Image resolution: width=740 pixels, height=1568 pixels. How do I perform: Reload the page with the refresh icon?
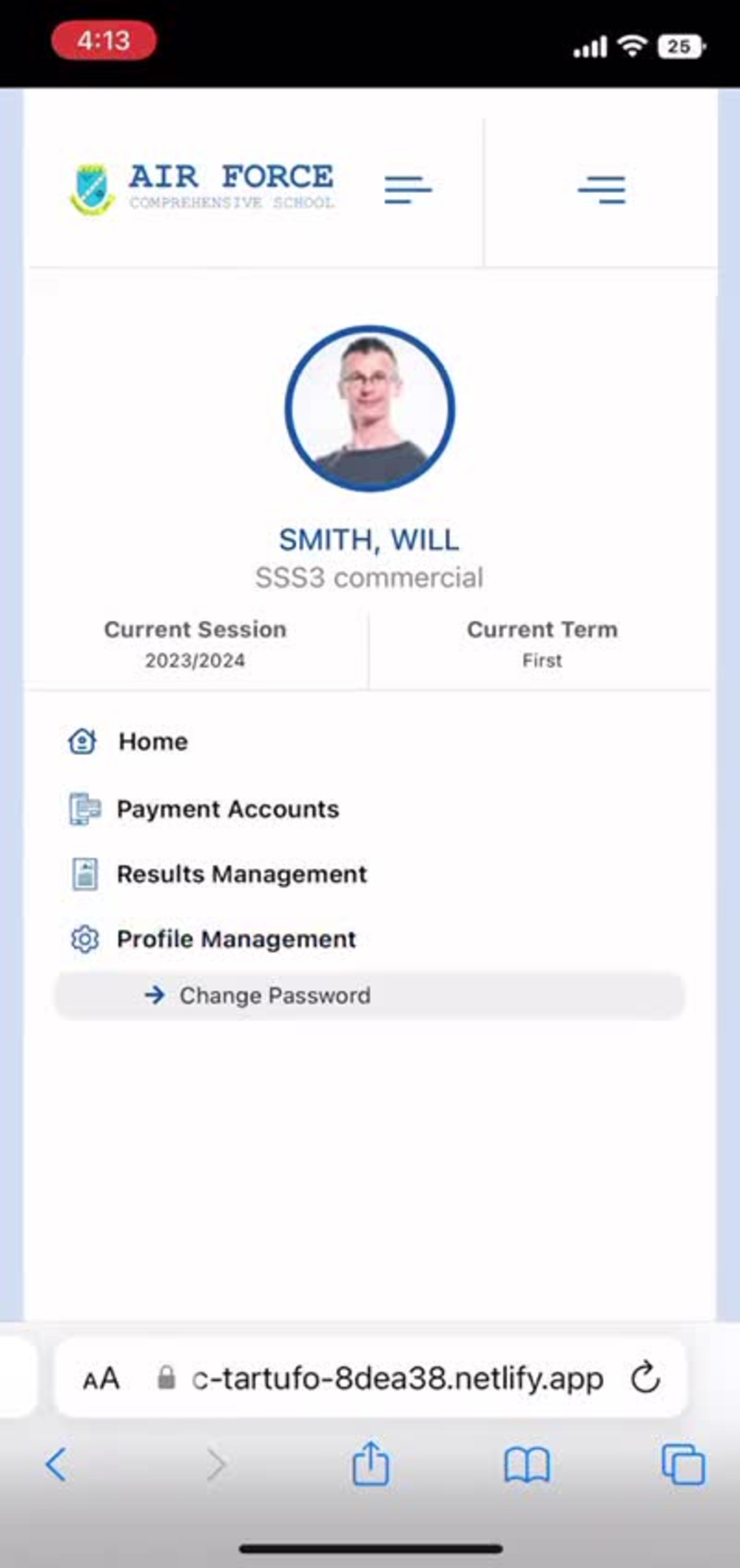click(645, 1377)
